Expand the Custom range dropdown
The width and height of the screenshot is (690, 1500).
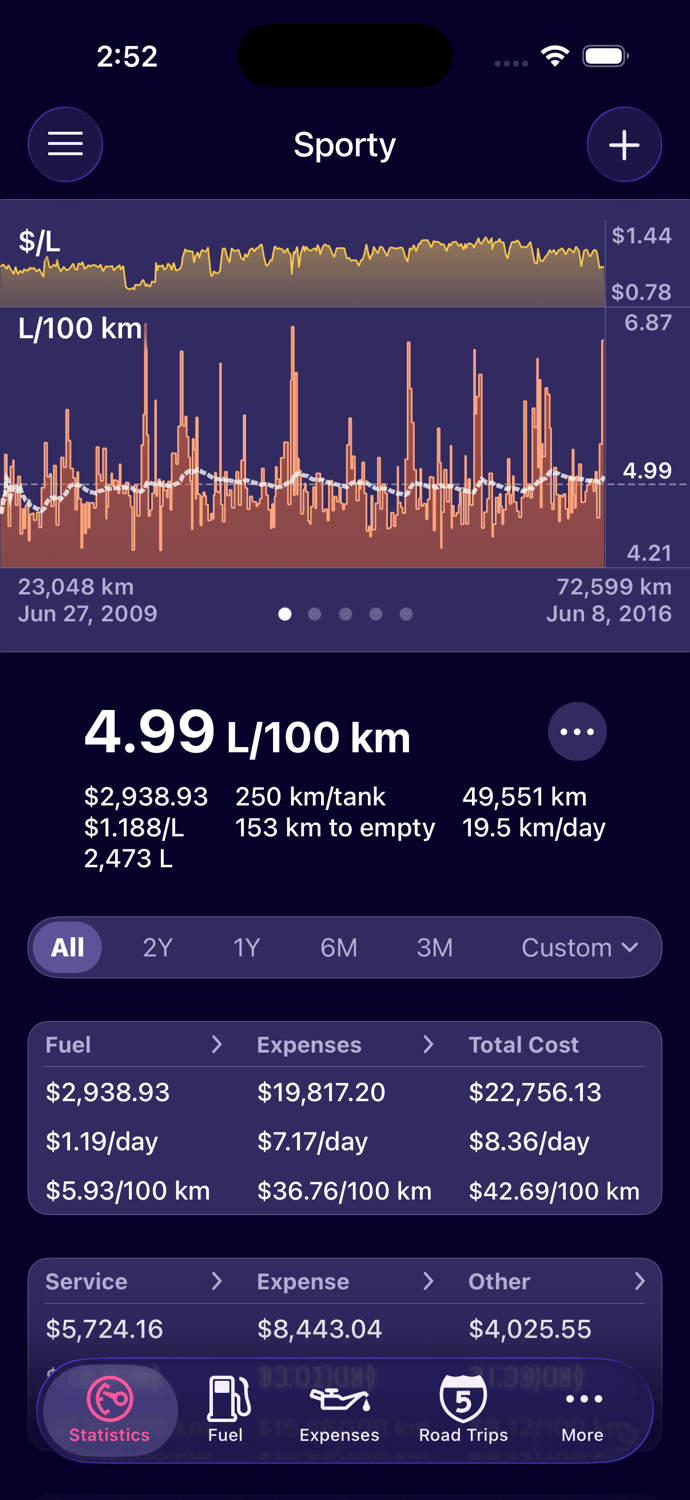(x=580, y=947)
